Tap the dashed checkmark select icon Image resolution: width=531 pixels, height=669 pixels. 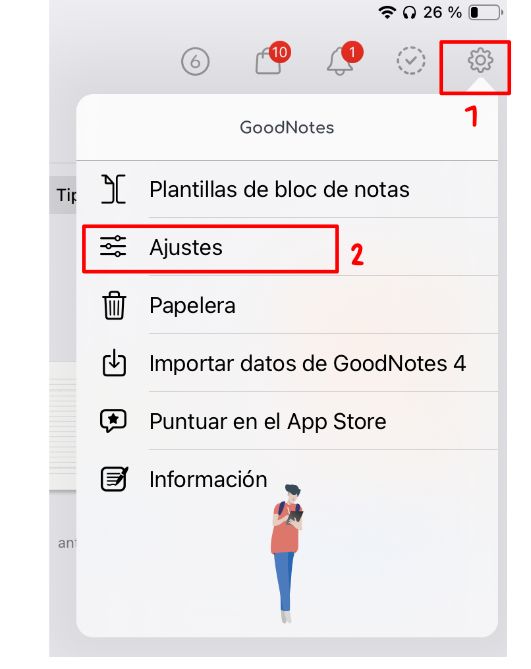411,61
